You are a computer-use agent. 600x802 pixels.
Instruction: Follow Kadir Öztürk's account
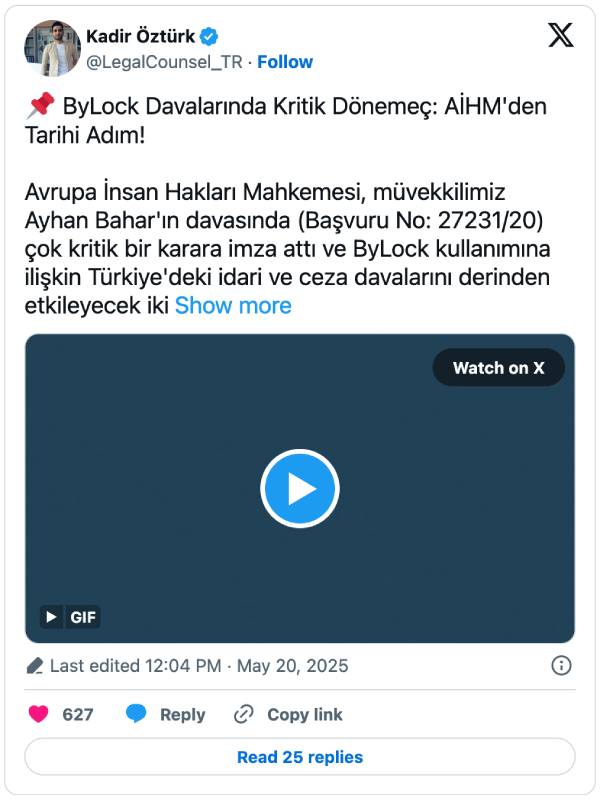tap(285, 62)
